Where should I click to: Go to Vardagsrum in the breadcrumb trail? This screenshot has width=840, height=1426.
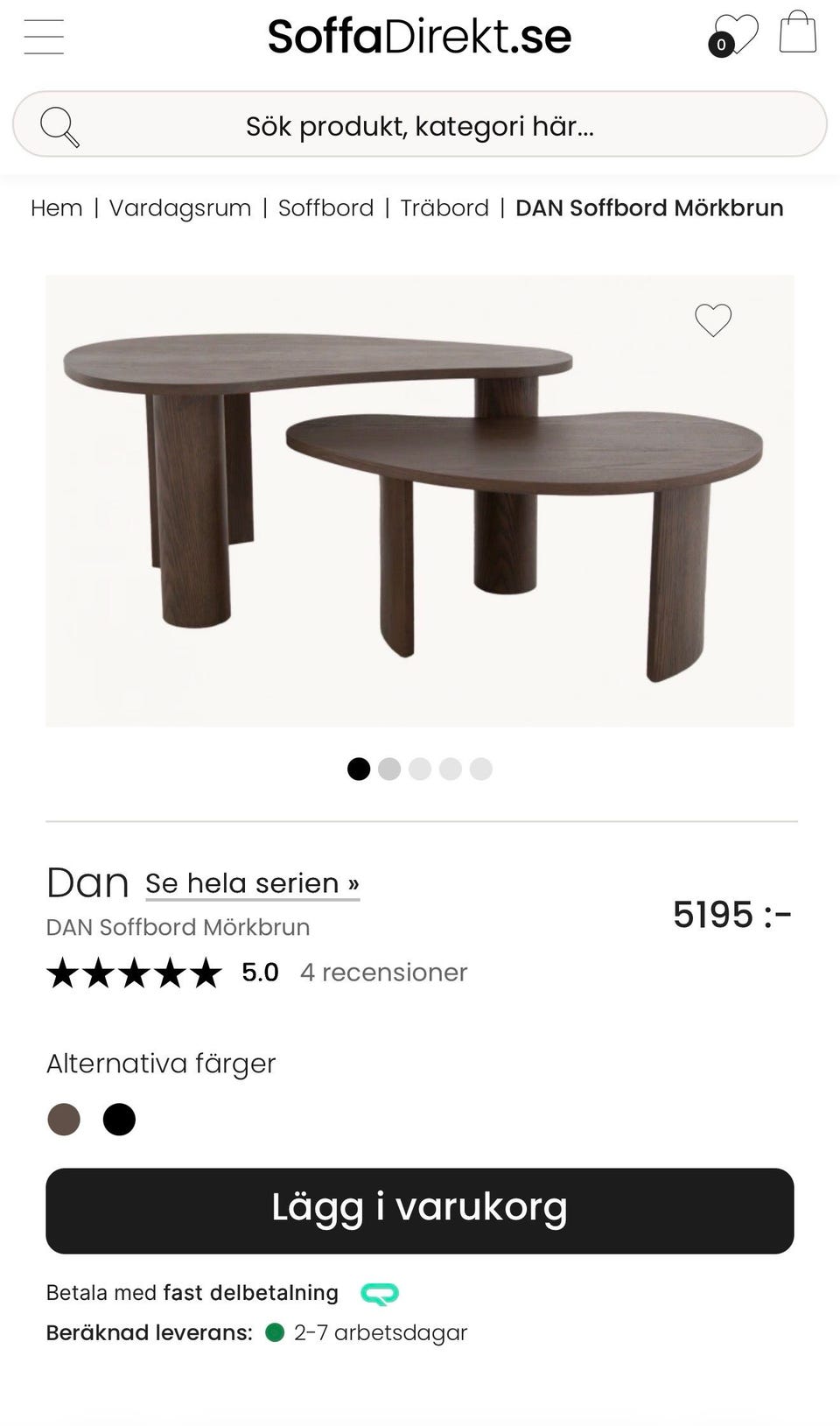pyautogui.click(x=178, y=208)
